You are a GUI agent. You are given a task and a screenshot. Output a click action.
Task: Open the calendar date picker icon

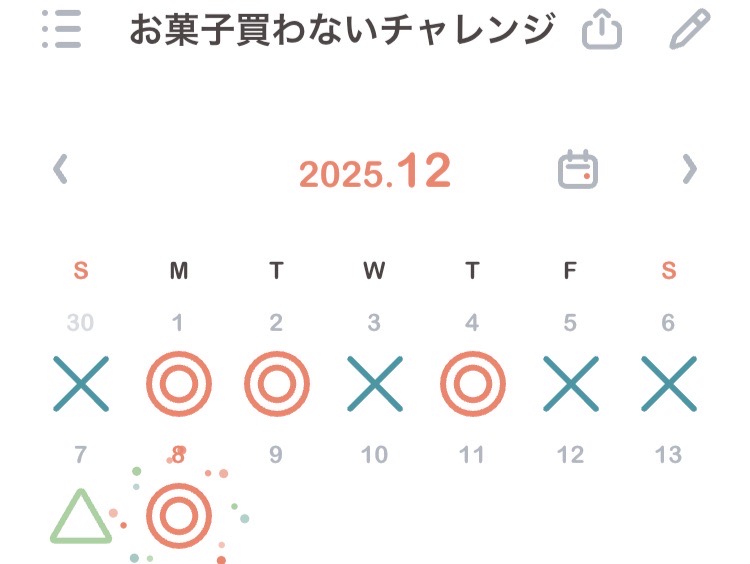point(578,170)
